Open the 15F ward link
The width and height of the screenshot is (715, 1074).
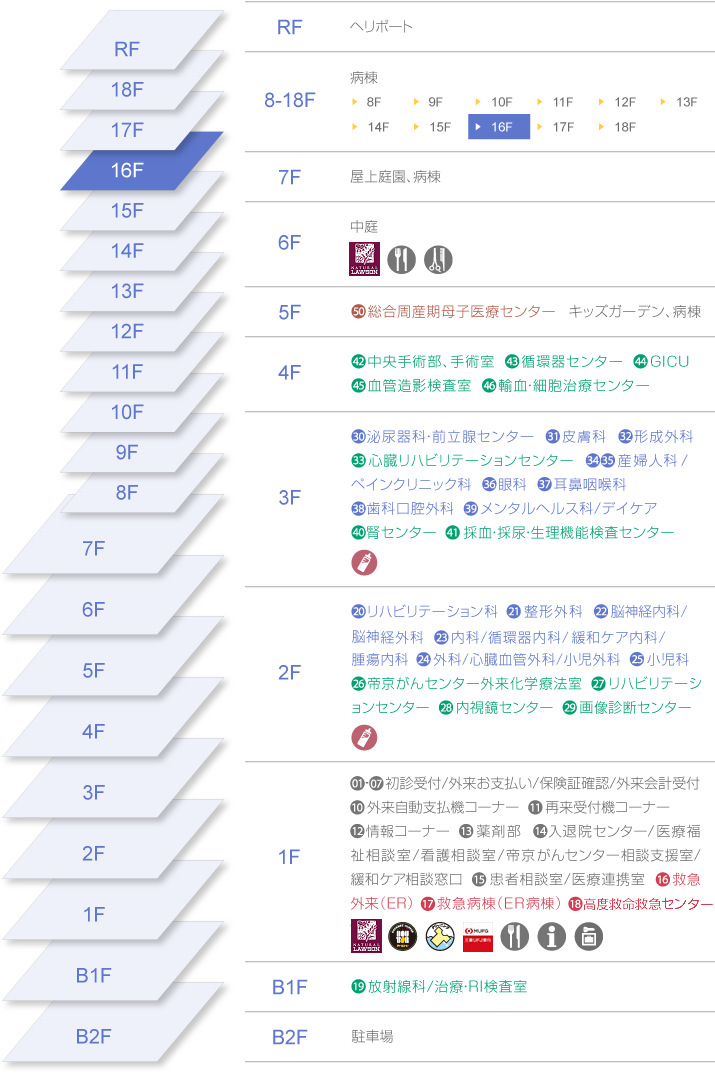pyautogui.click(x=439, y=127)
